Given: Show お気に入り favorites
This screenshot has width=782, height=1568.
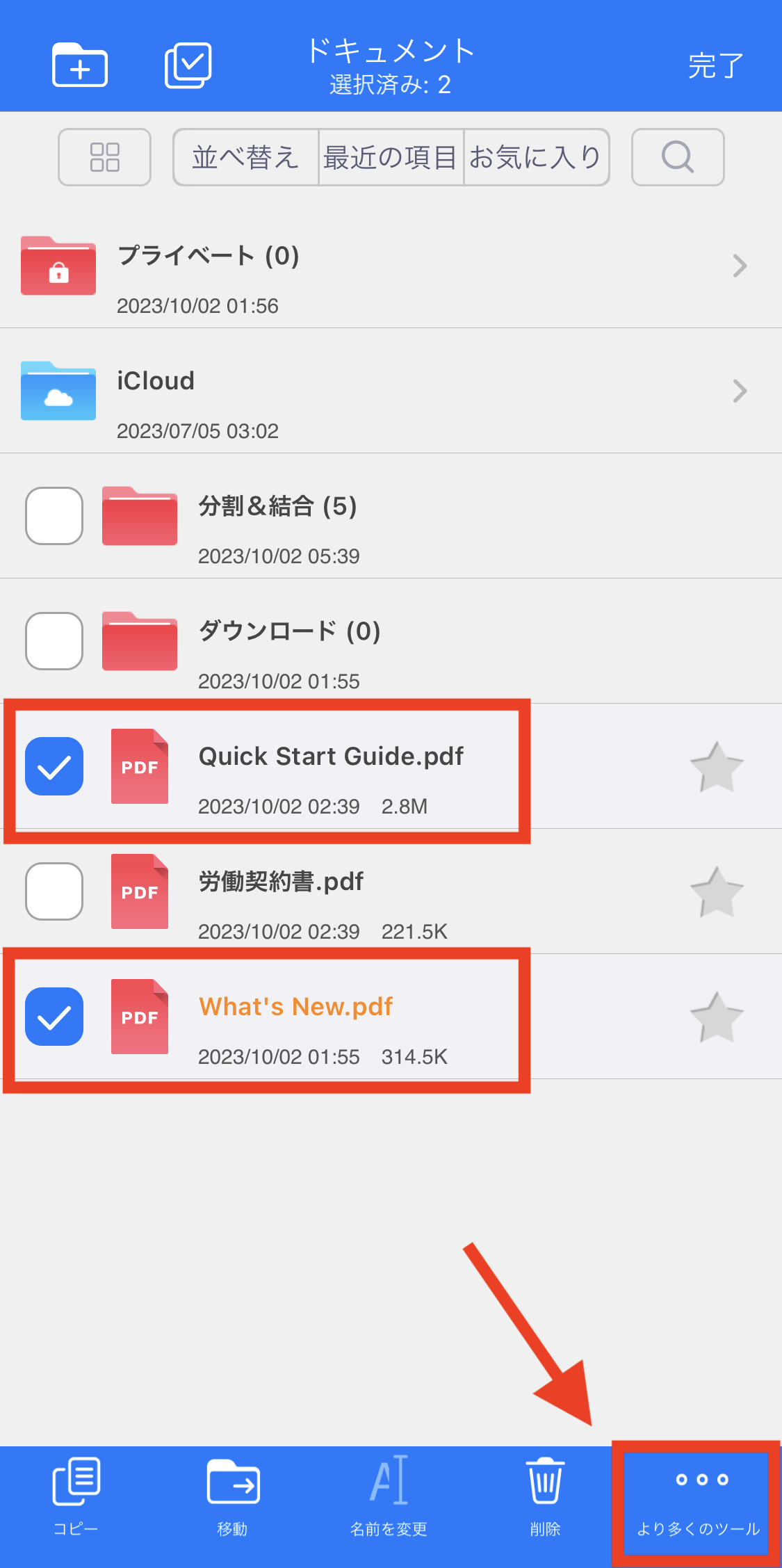Looking at the screenshot, I should click(536, 157).
